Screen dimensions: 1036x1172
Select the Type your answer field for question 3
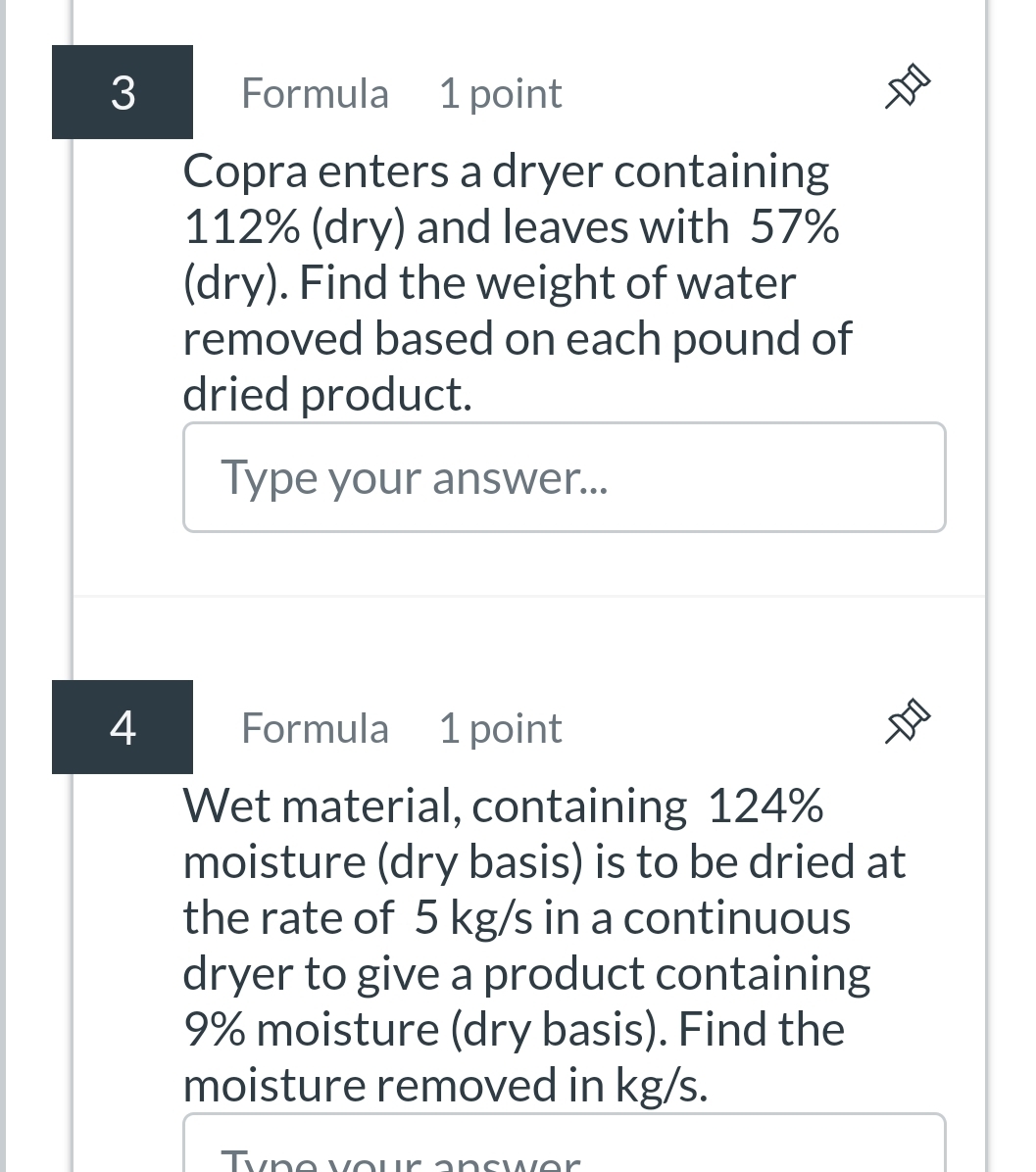click(x=564, y=477)
